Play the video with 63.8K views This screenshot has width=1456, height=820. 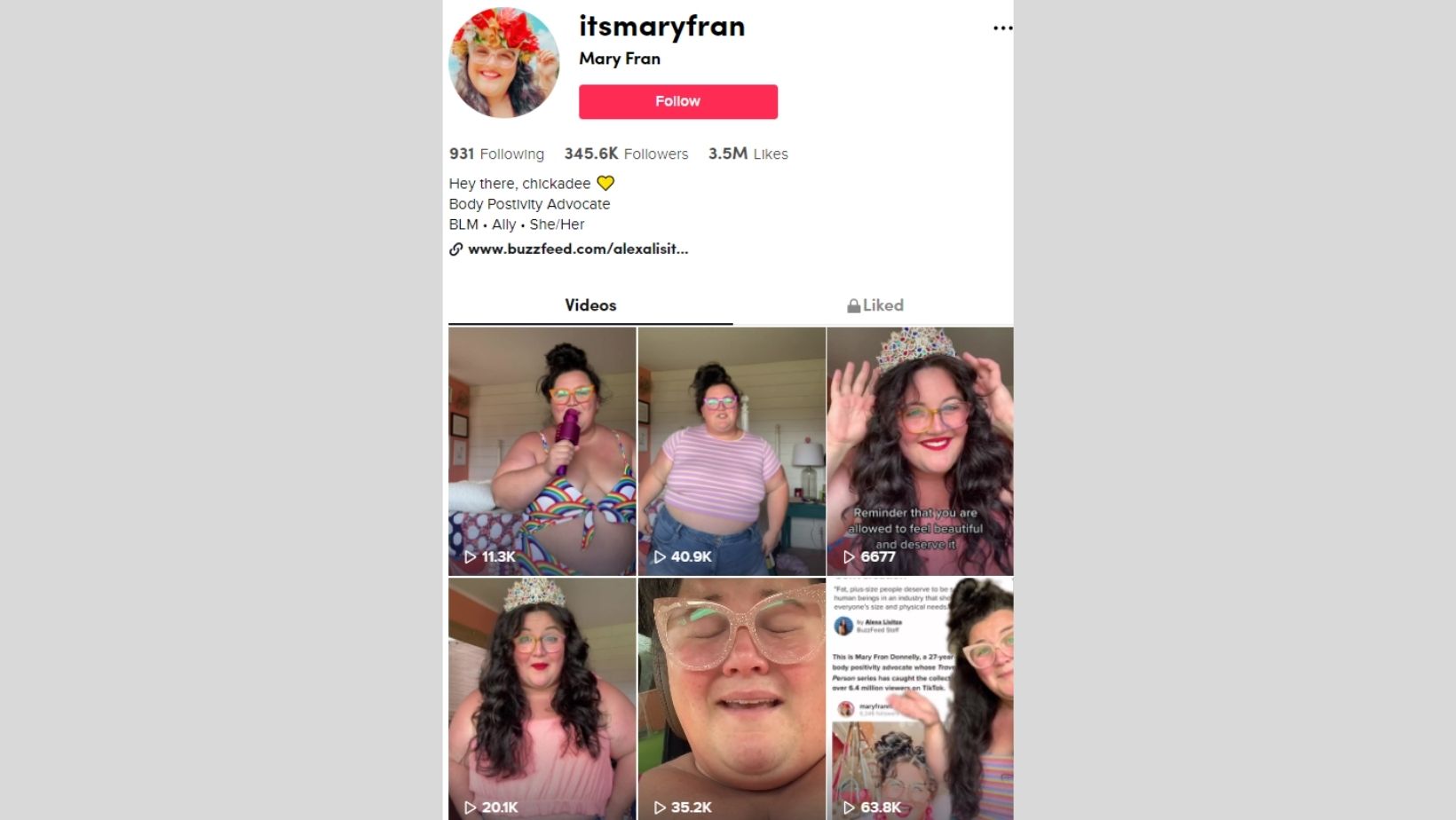click(x=920, y=698)
